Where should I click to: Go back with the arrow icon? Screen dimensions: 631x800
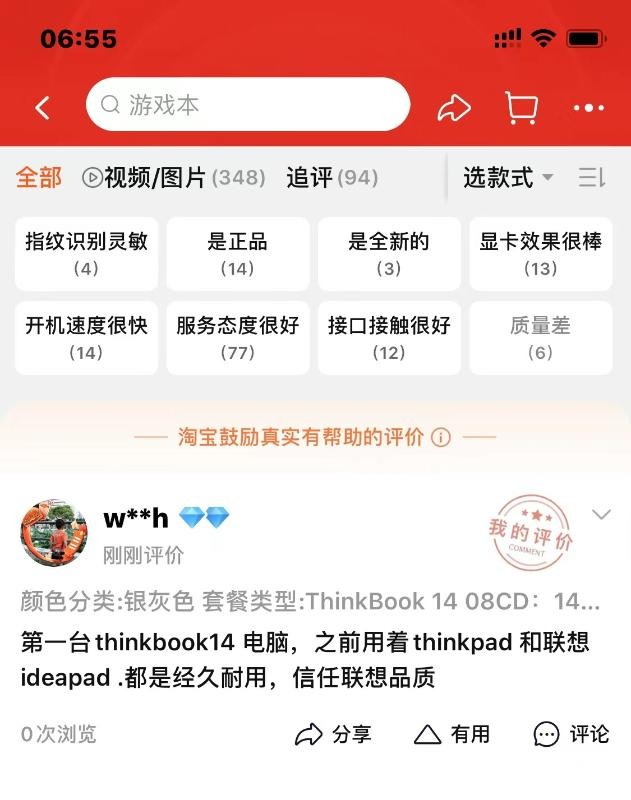[x=42, y=107]
